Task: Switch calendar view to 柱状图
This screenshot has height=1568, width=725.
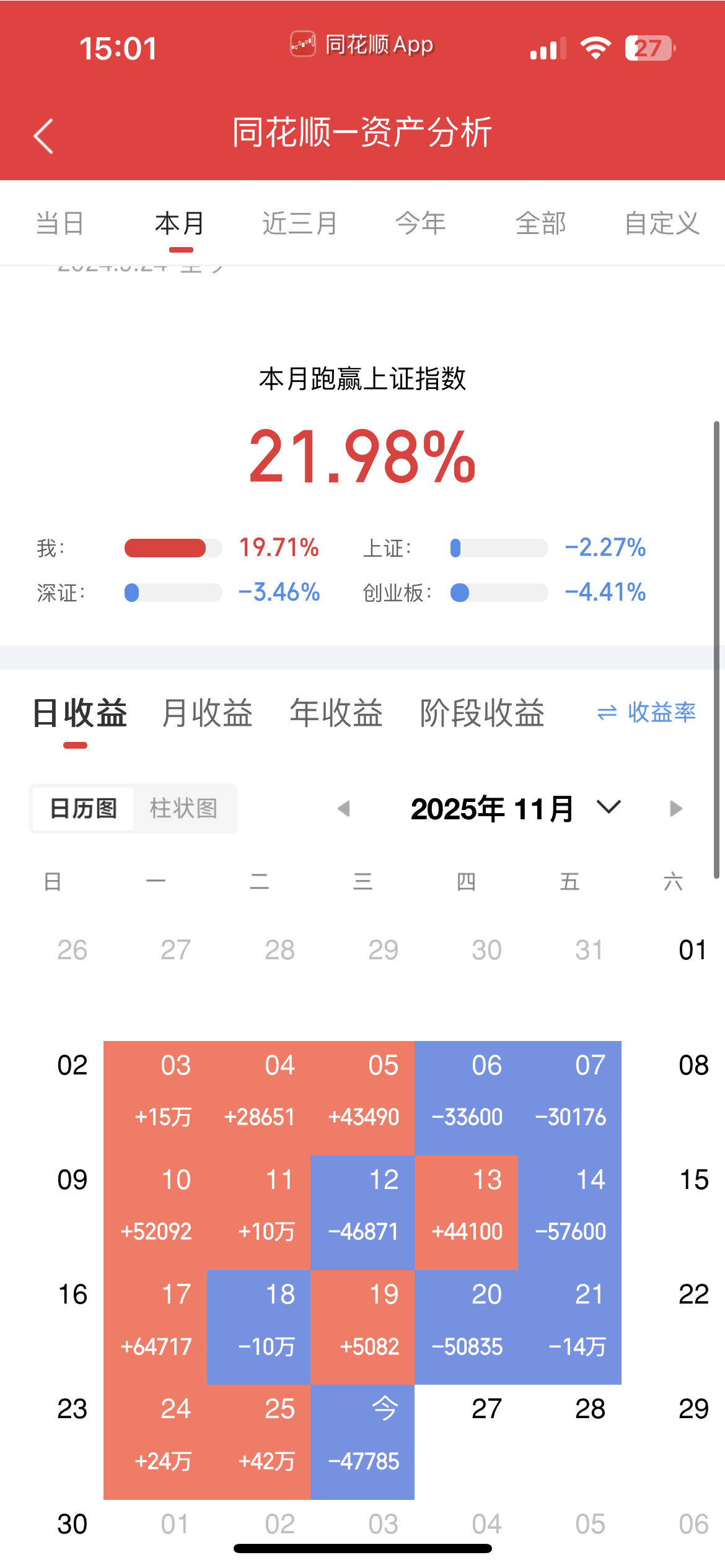Action: click(x=183, y=808)
